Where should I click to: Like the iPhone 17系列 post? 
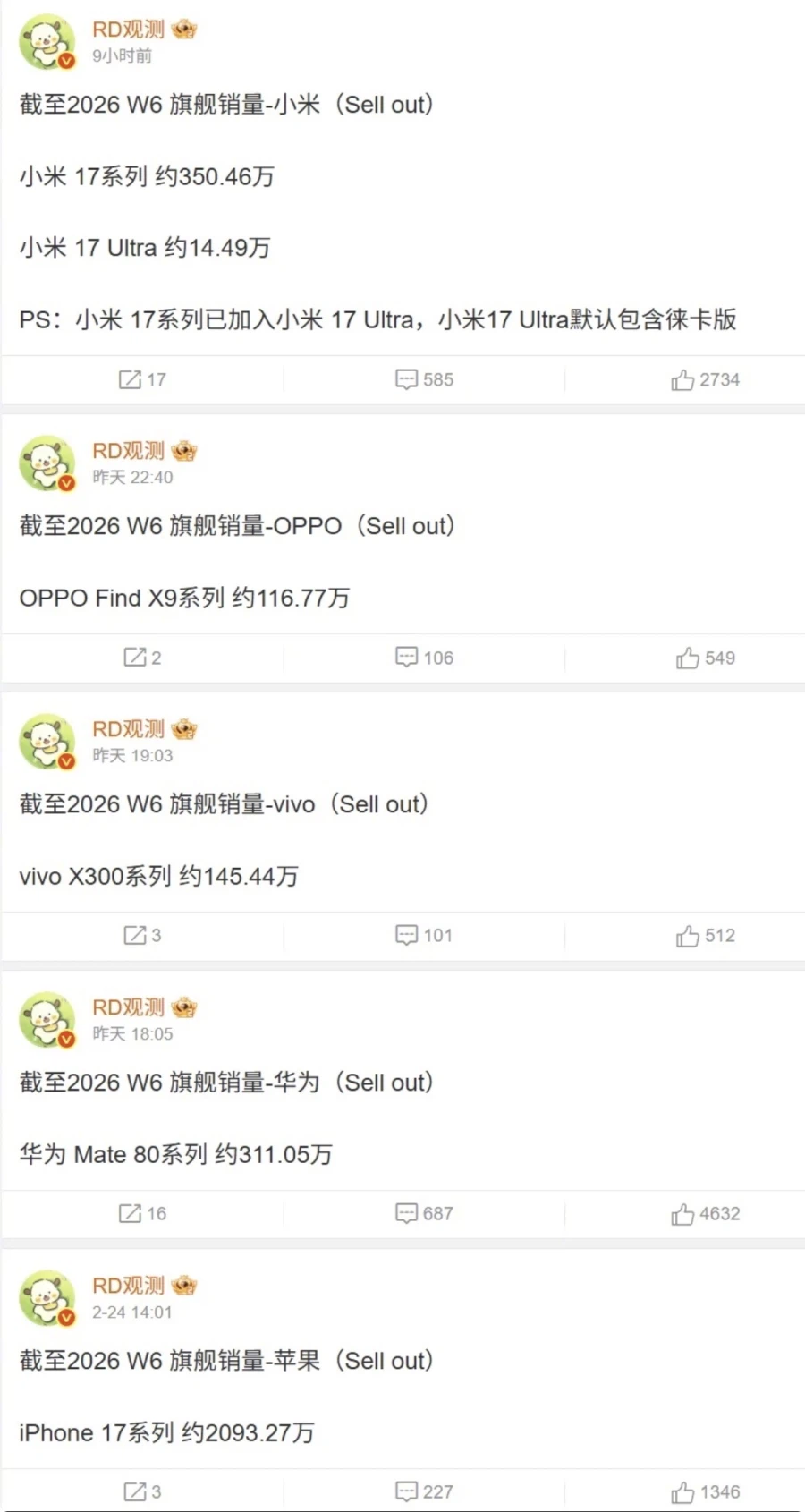(x=705, y=1491)
